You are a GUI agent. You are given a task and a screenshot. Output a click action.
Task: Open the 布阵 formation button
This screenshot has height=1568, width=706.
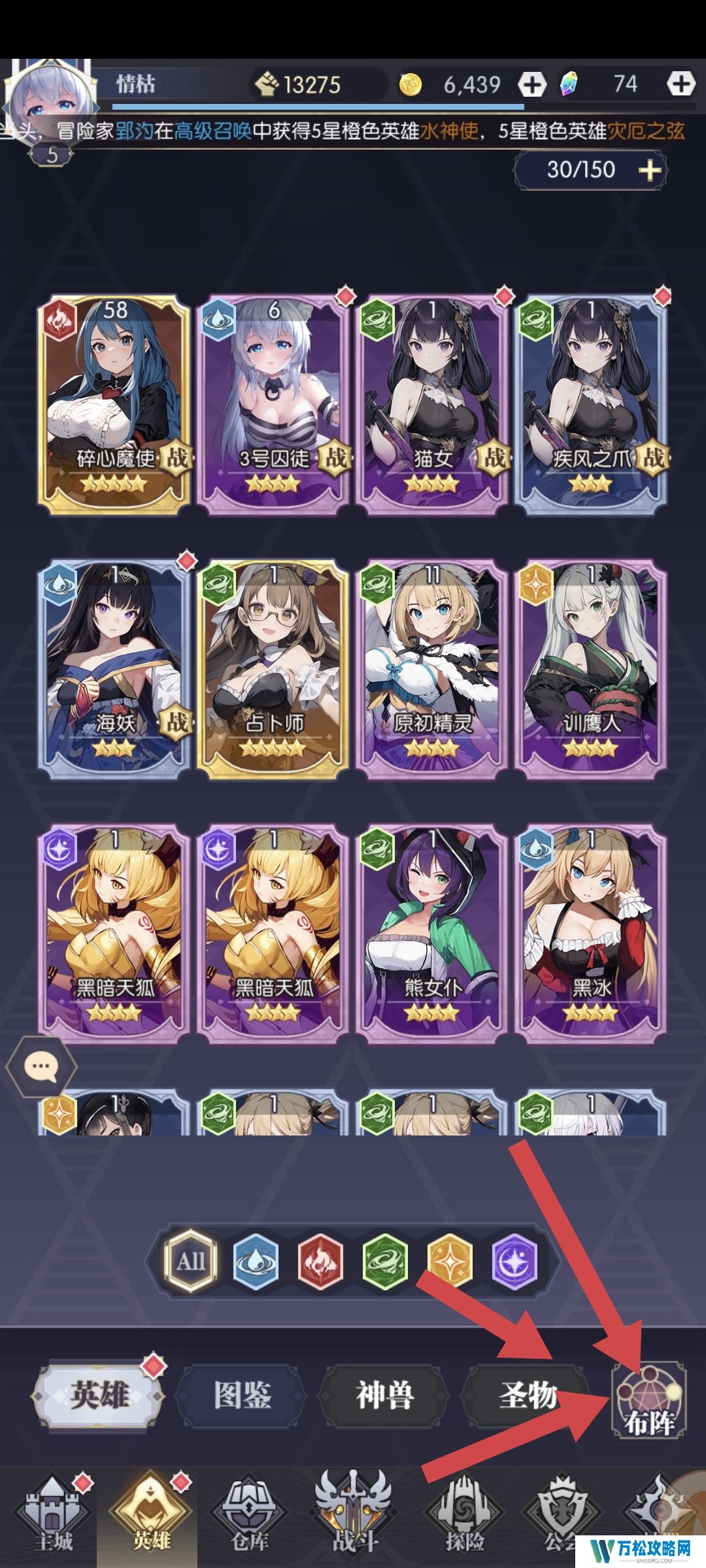point(648,1400)
